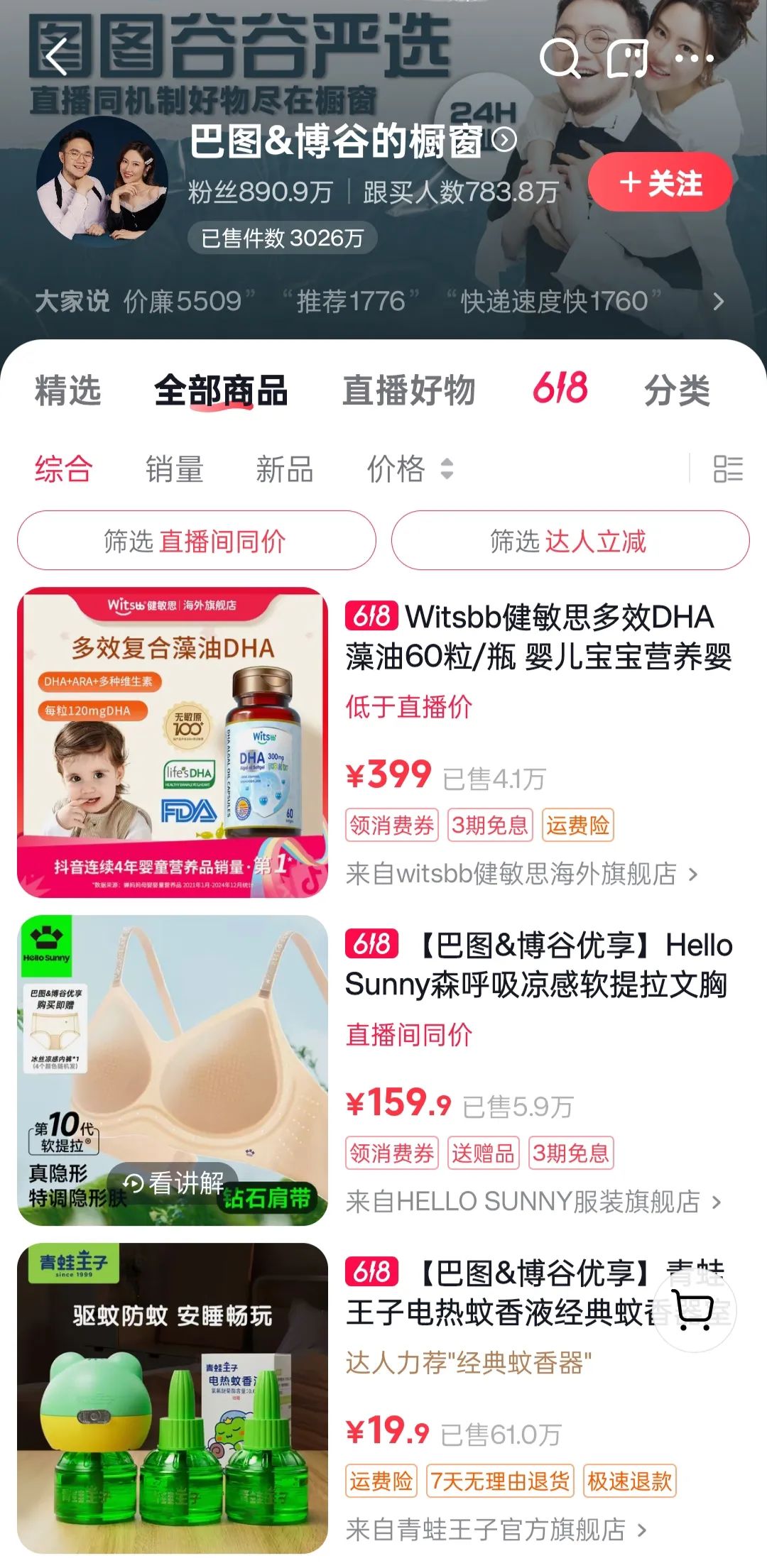Sort products by 销量

coord(175,469)
